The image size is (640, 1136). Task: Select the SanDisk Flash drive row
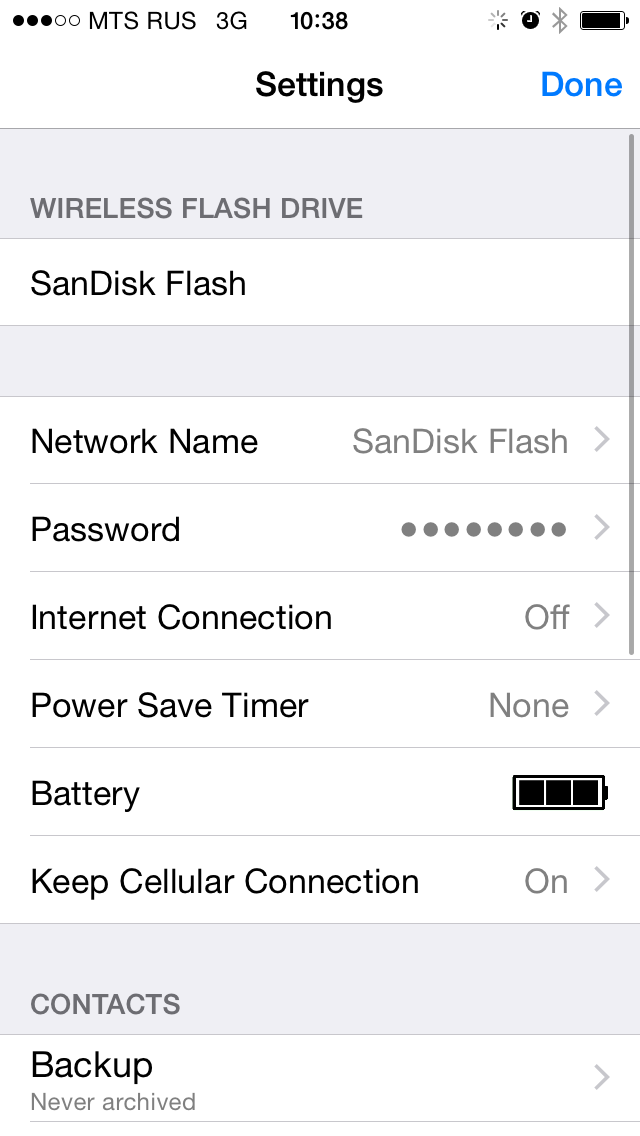[320, 283]
